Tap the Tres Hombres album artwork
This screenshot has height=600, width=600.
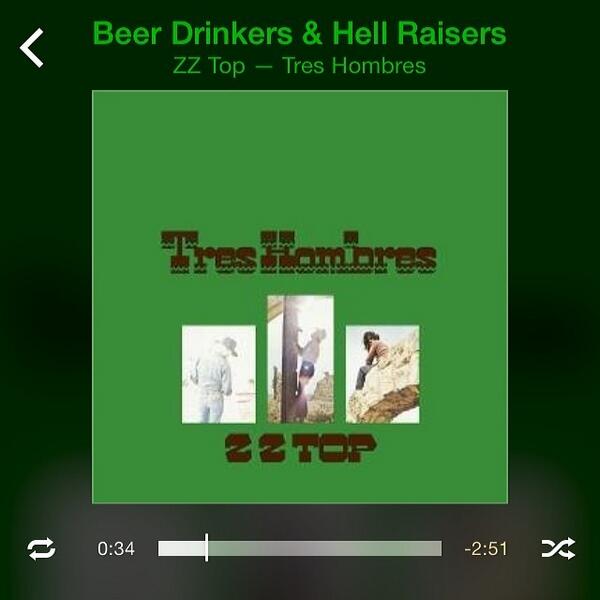click(x=300, y=296)
